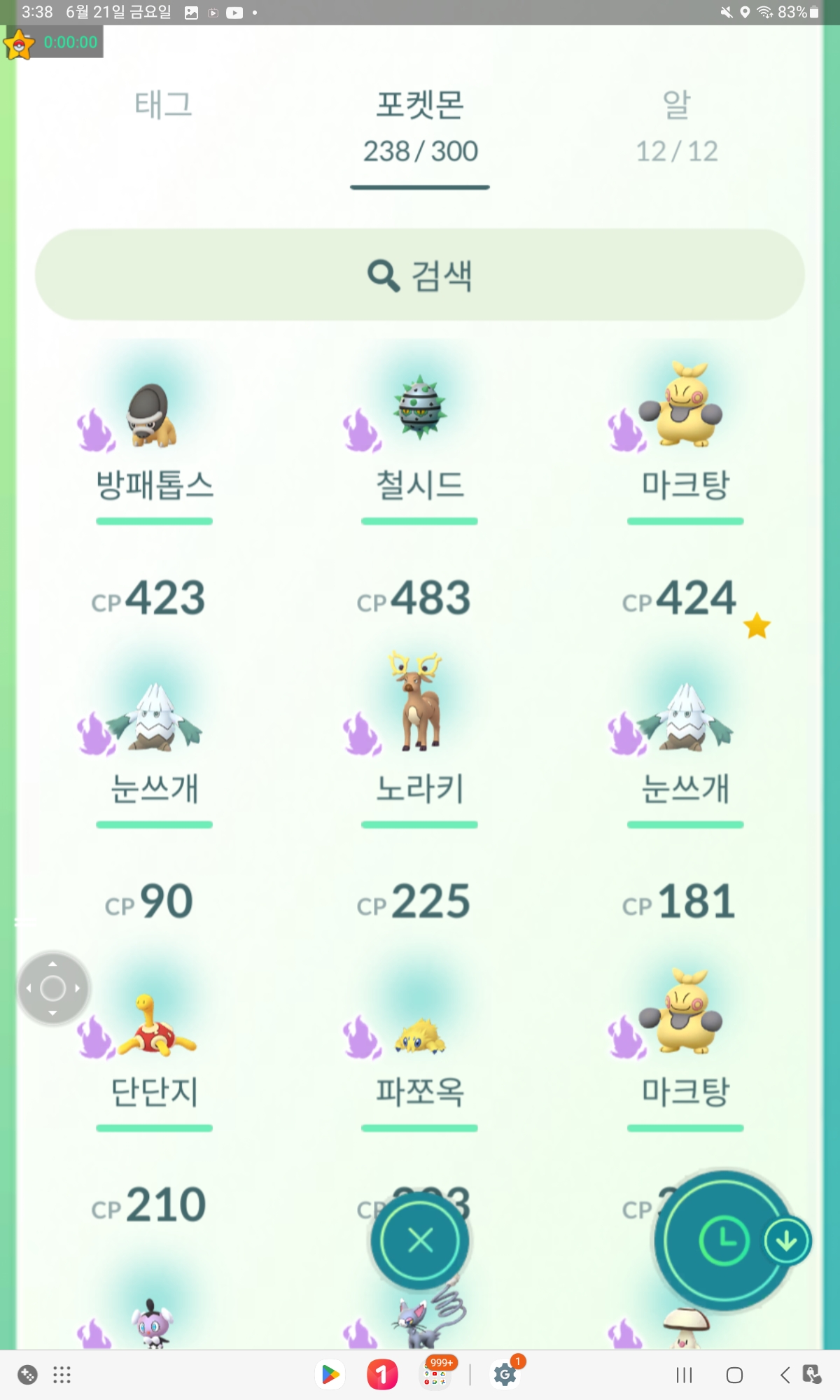Open recent apps from navigation bar
The width and height of the screenshot is (840, 1400).
click(684, 1375)
